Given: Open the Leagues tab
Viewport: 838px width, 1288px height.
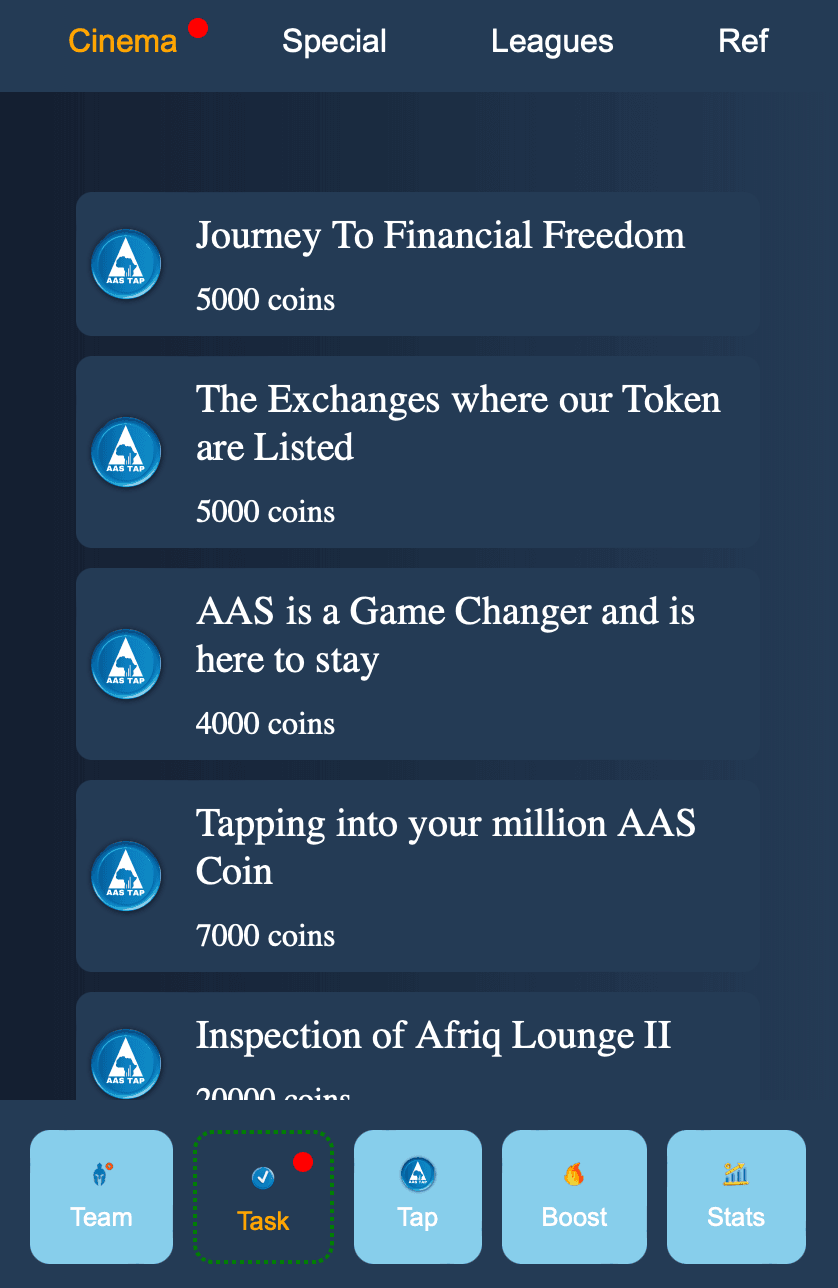Looking at the screenshot, I should 552,42.
